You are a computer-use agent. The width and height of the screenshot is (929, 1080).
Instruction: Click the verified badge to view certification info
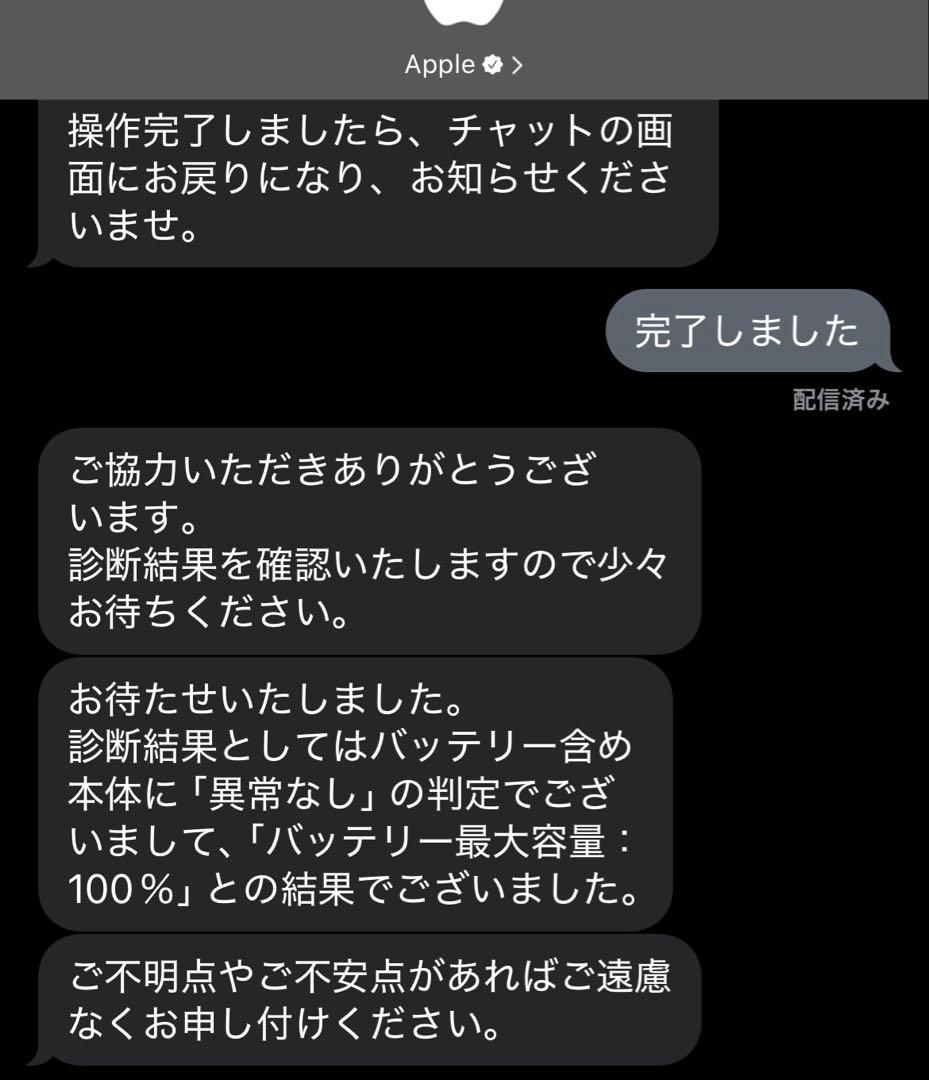click(x=491, y=64)
